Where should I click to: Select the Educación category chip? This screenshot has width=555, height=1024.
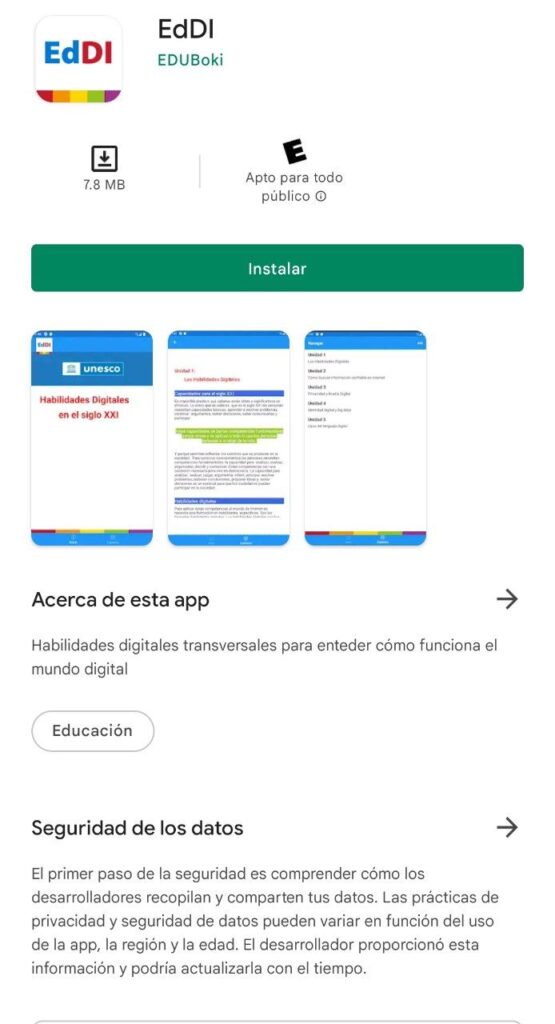coord(93,731)
